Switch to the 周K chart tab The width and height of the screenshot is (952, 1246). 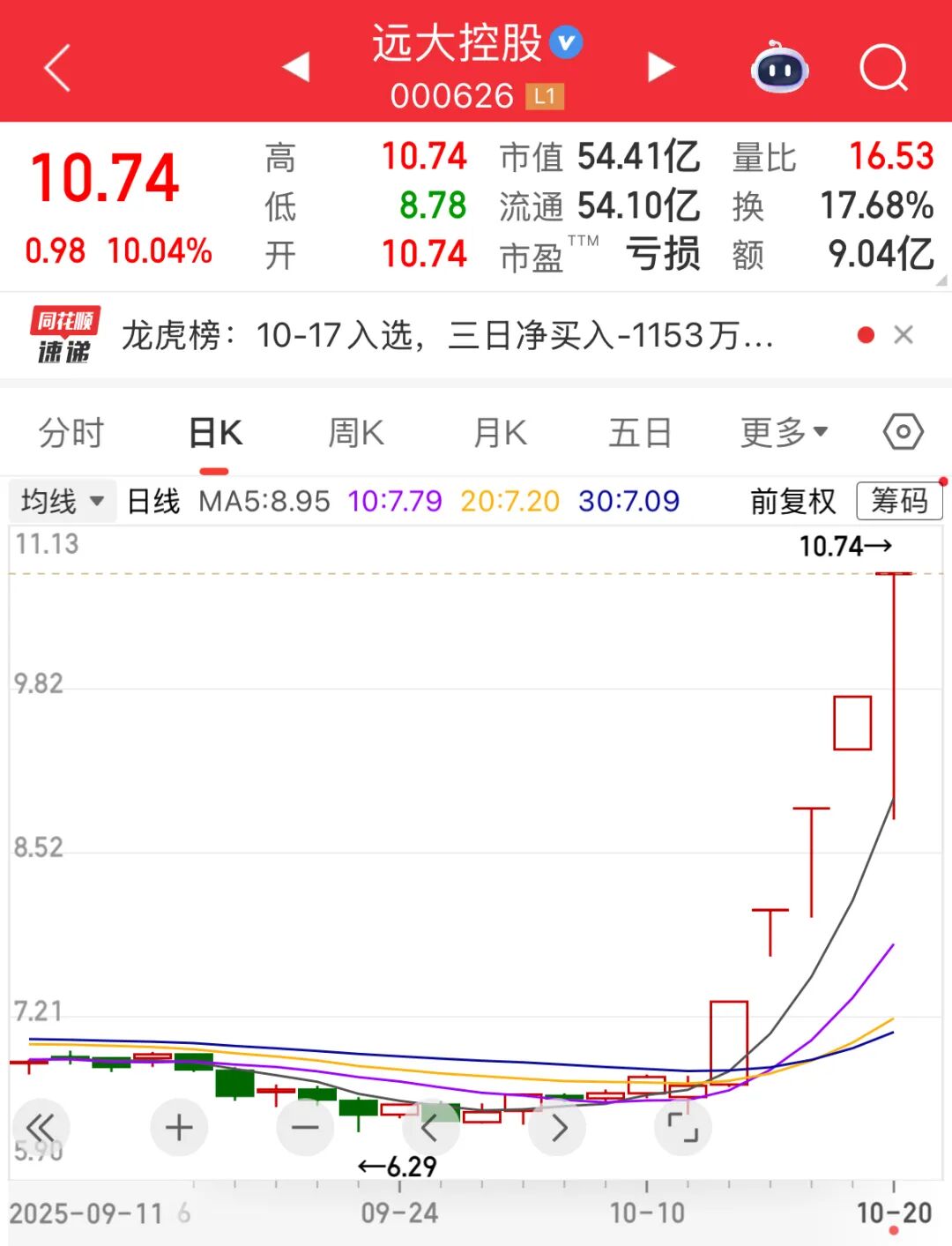click(x=356, y=433)
